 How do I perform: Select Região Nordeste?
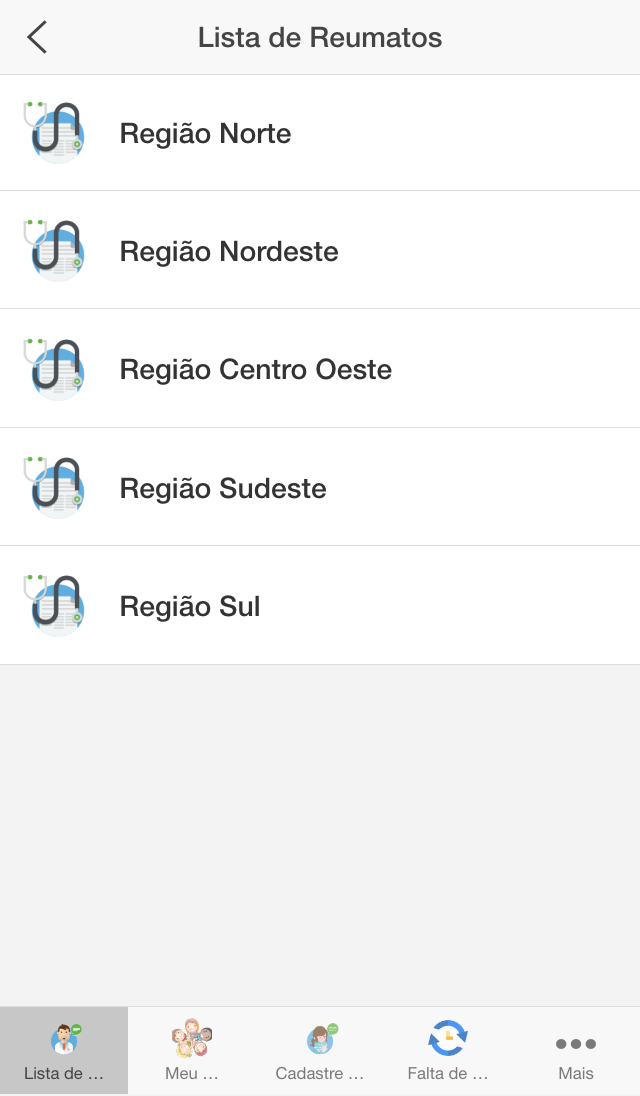click(x=320, y=250)
